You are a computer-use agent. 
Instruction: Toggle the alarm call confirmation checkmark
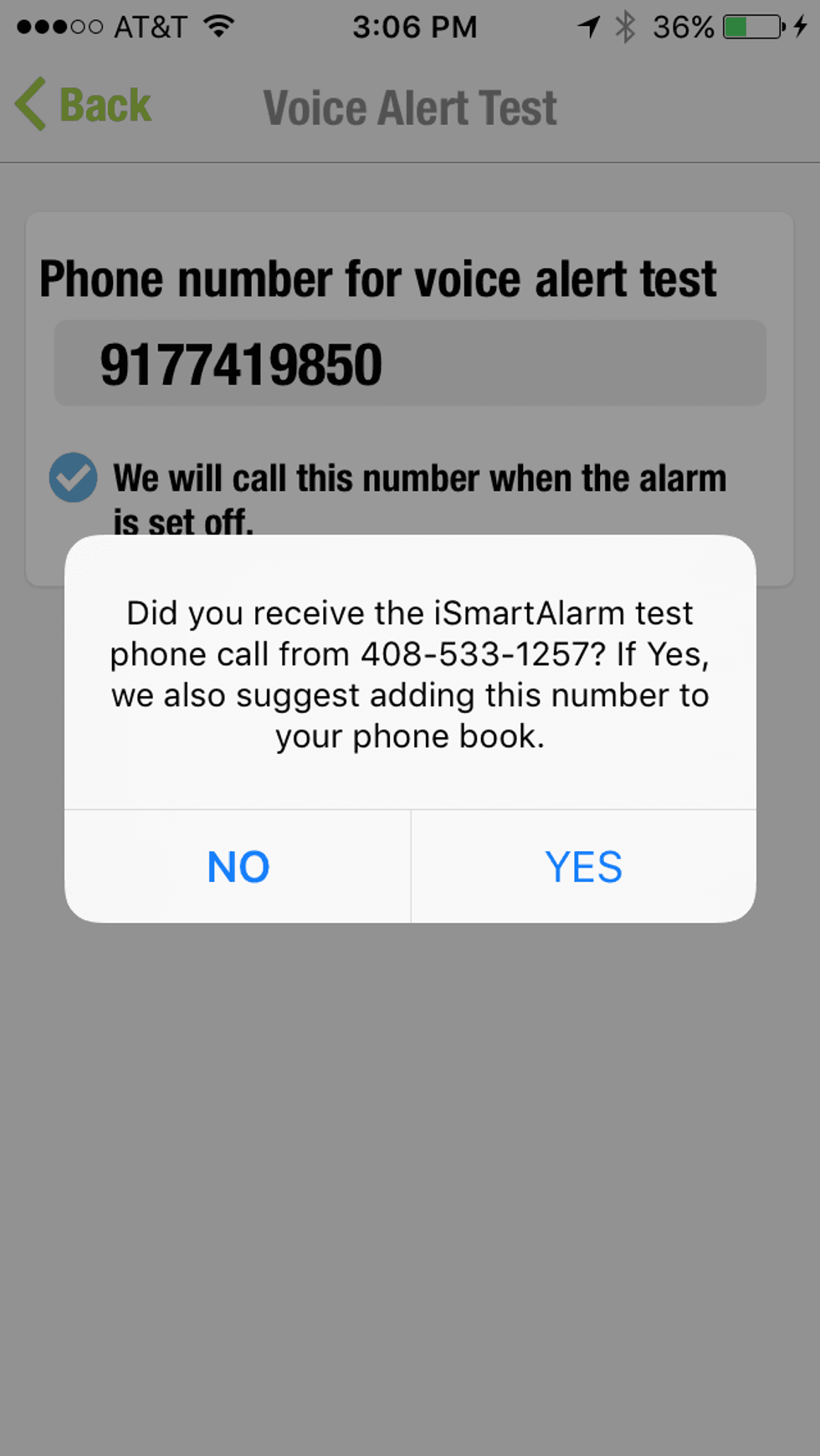click(x=73, y=479)
